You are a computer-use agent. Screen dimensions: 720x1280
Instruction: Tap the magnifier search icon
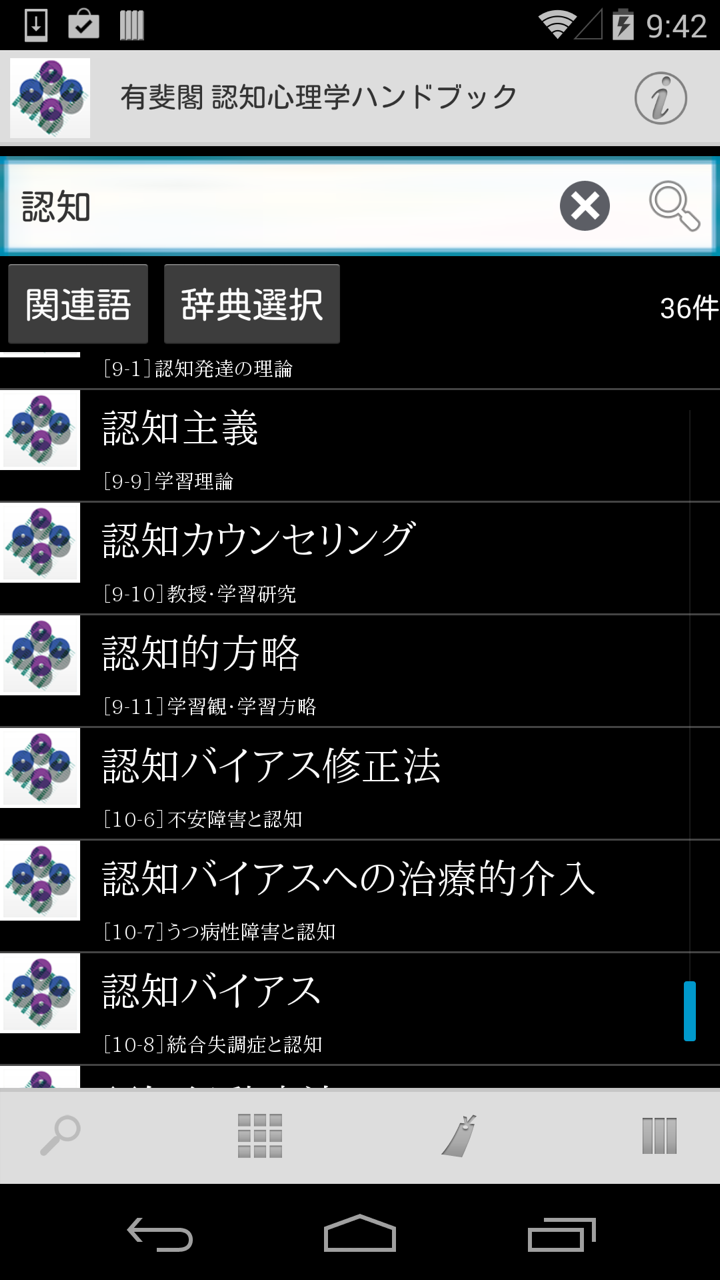(674, 206)
